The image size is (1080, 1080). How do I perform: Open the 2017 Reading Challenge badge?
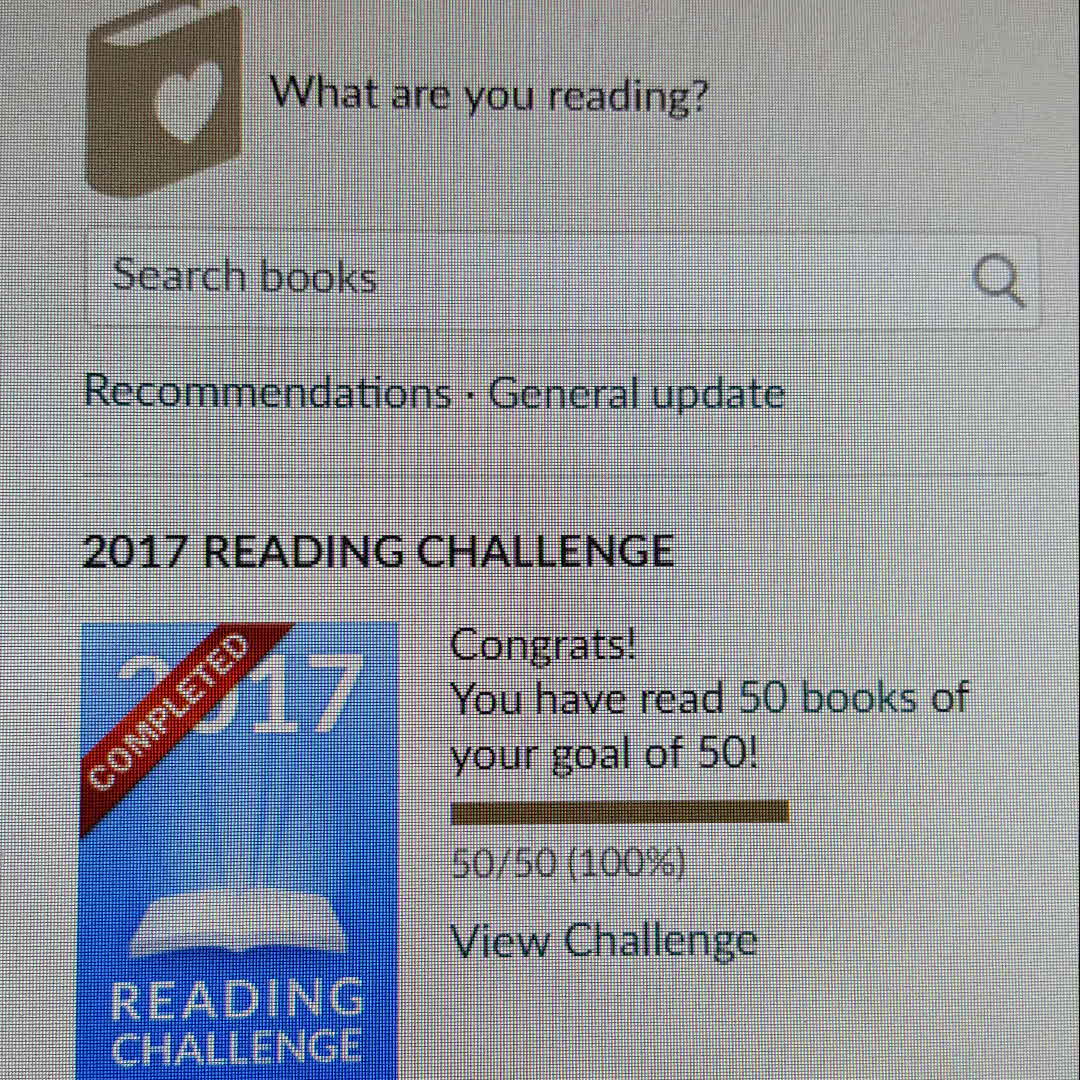(238, 850)
